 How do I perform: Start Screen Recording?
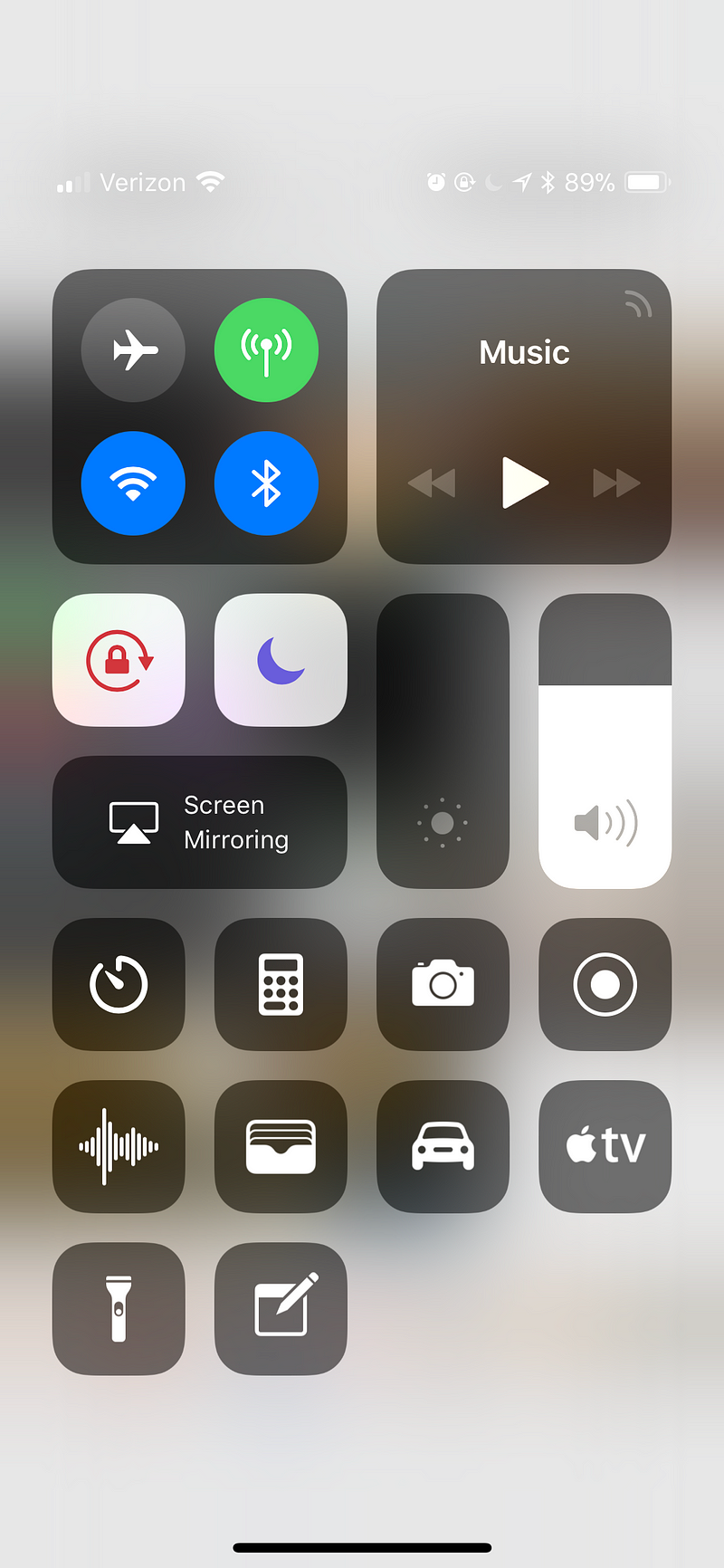tap(605, 984)
